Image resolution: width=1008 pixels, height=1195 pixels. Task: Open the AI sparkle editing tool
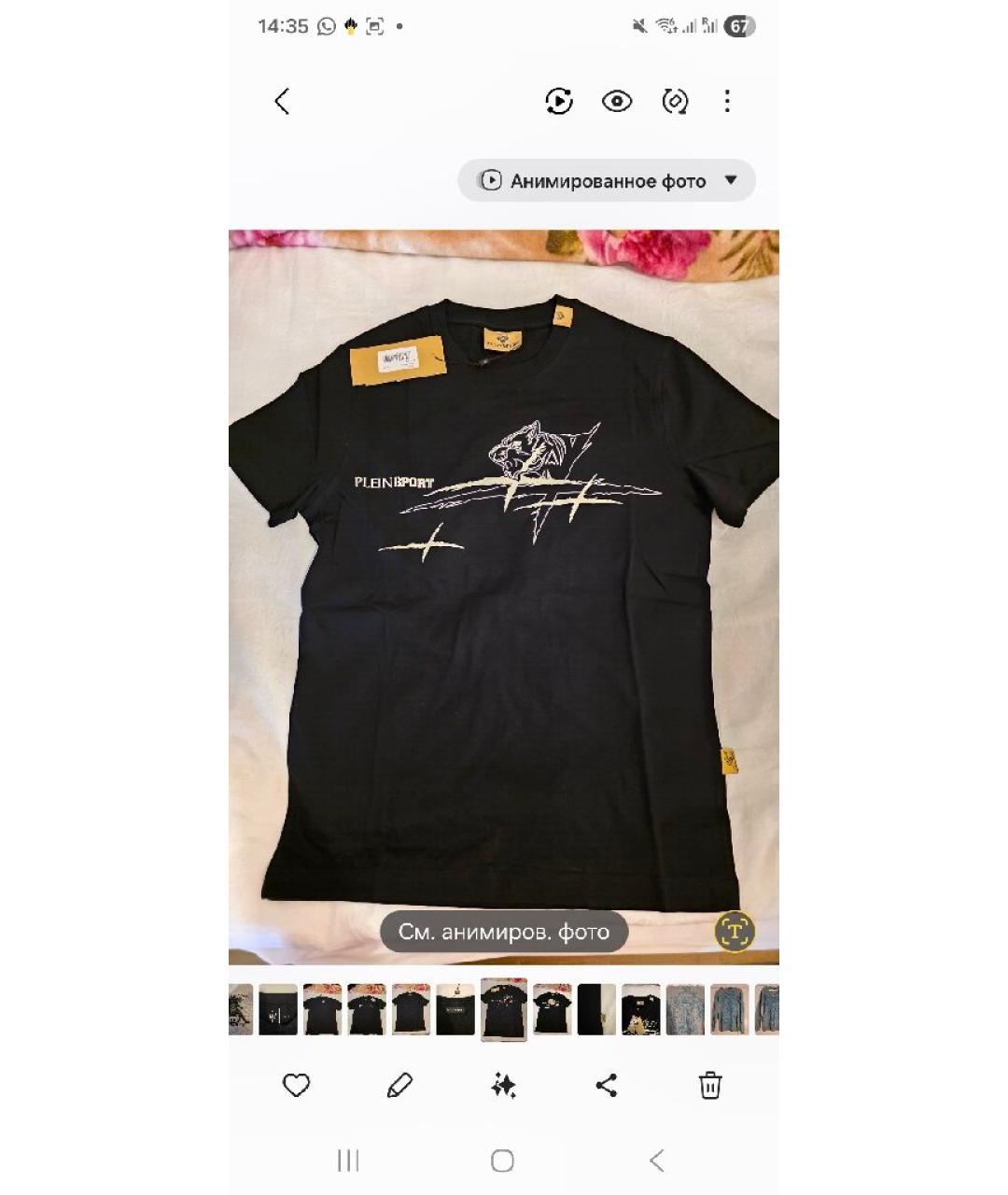pos(503,1085)
